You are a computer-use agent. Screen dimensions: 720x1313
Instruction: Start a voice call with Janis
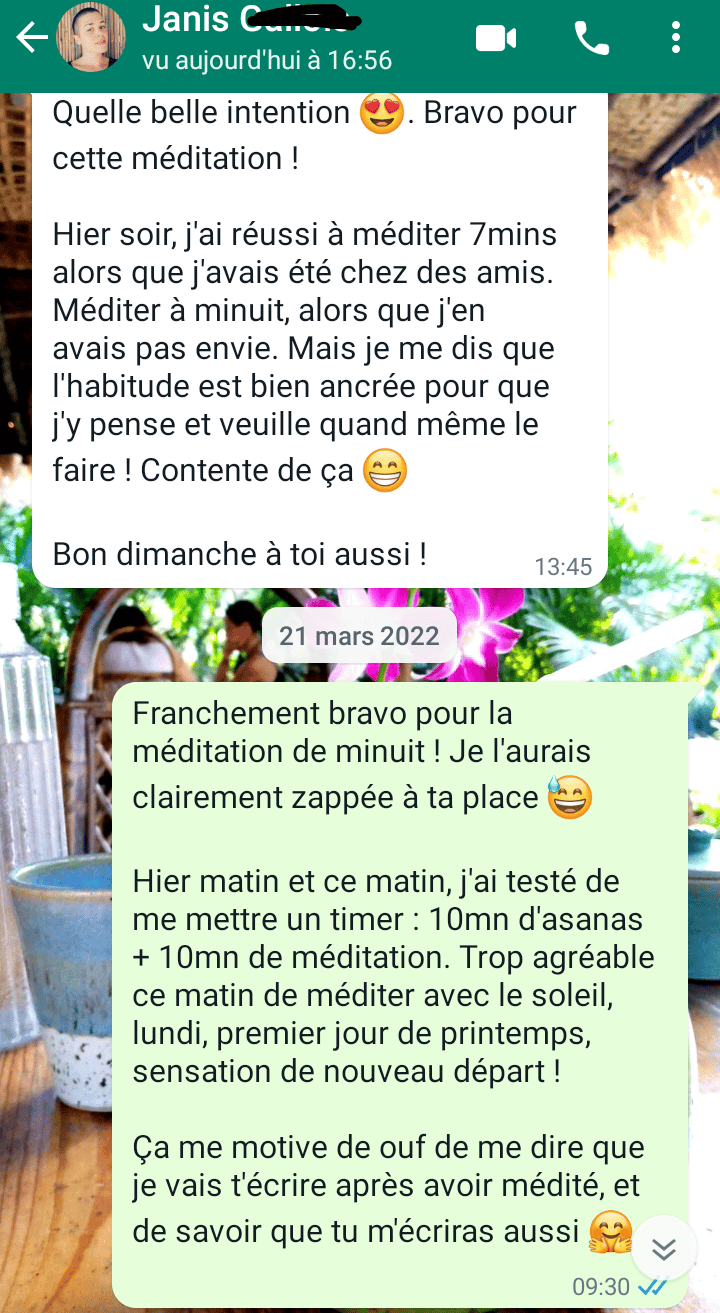coord(591,39)
